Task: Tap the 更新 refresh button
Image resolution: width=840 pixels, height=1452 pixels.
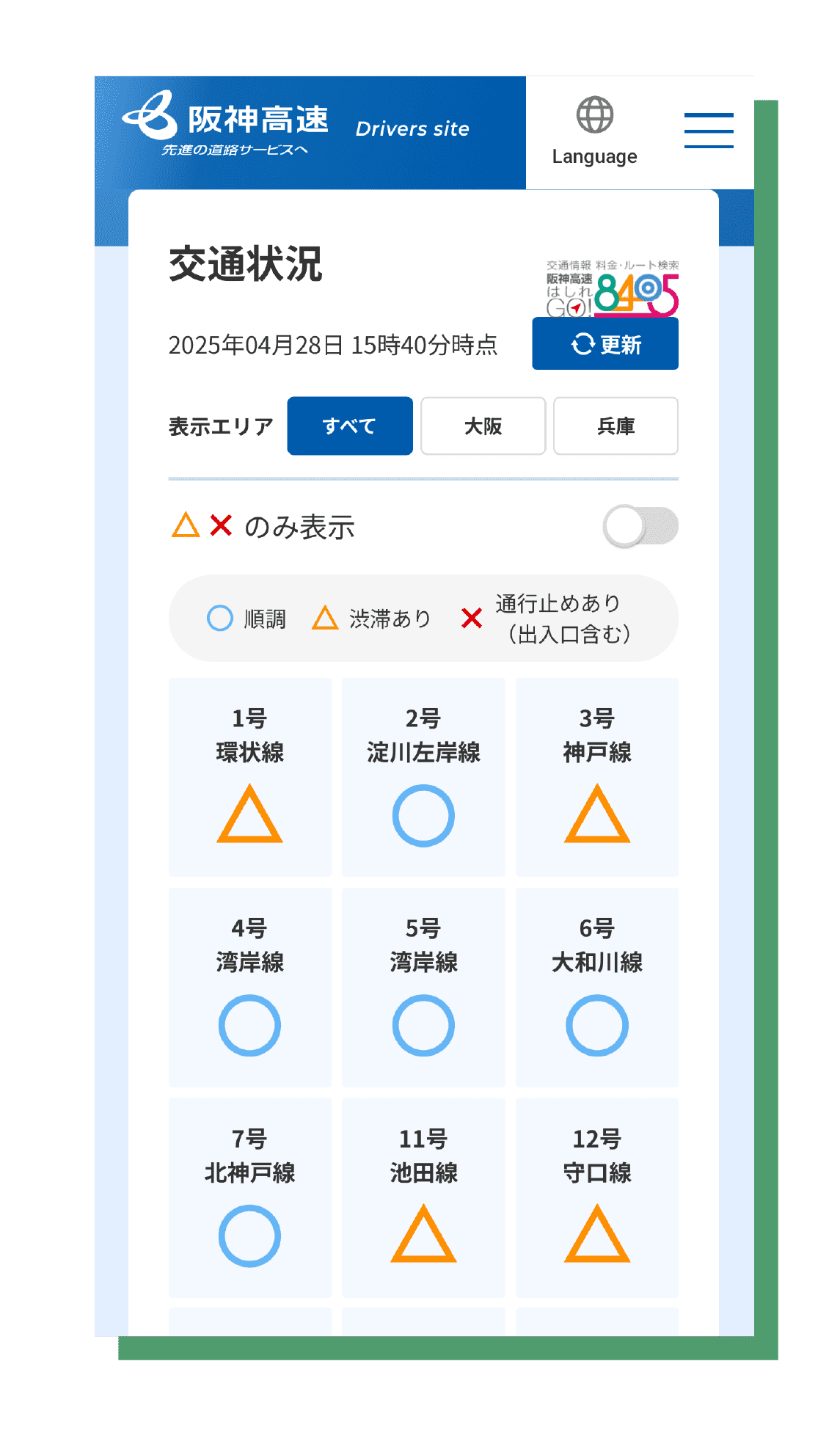Action: click(605, 343)
